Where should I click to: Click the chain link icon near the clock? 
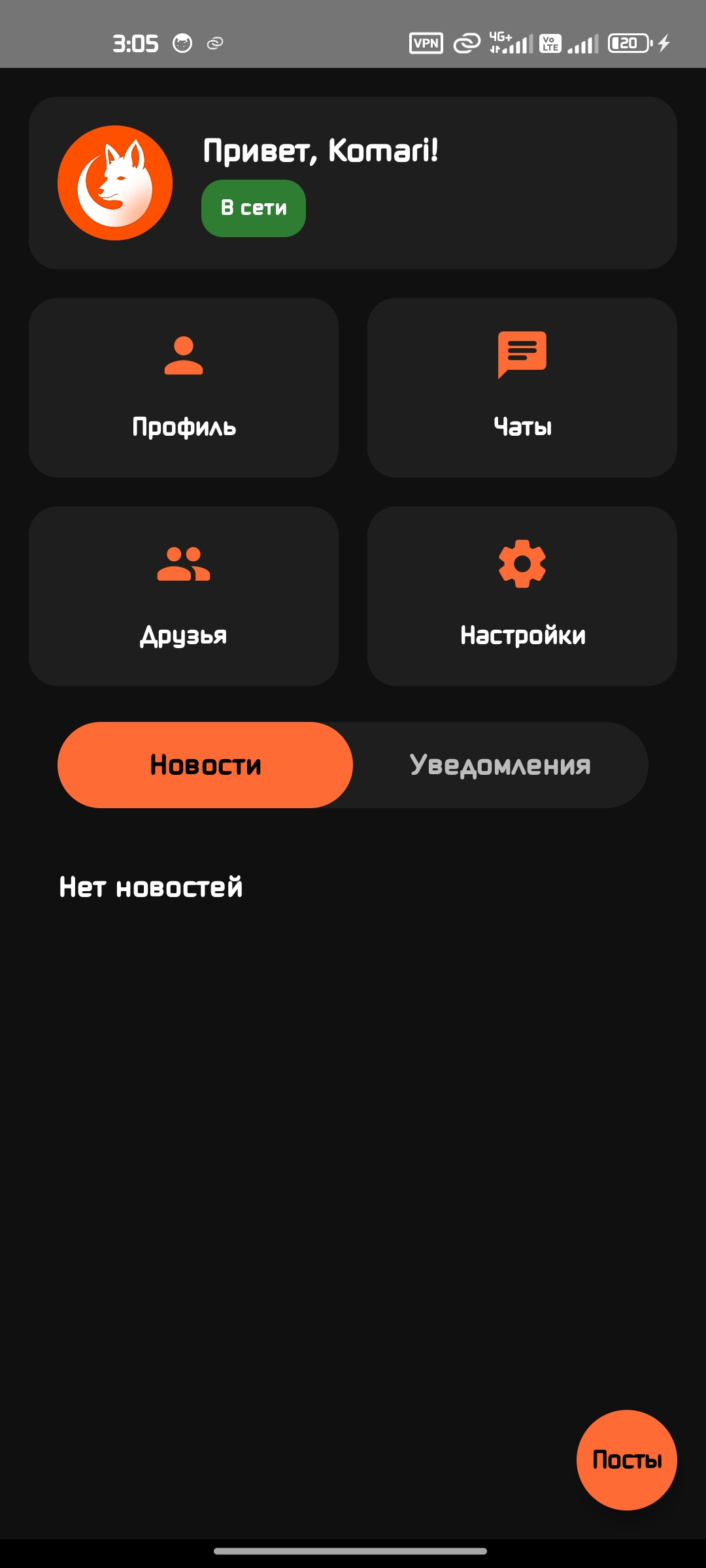coord(215,43)
